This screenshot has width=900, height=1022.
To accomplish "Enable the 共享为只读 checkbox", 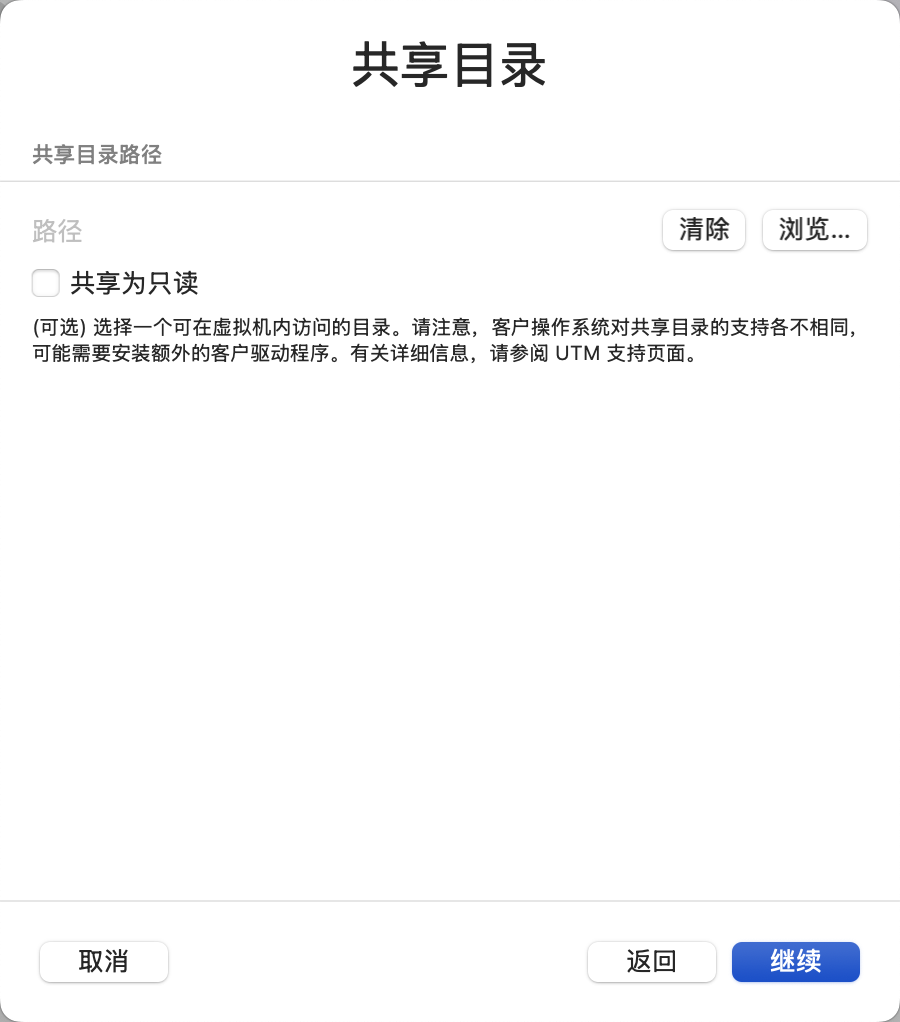I will (x=46, y=283).
